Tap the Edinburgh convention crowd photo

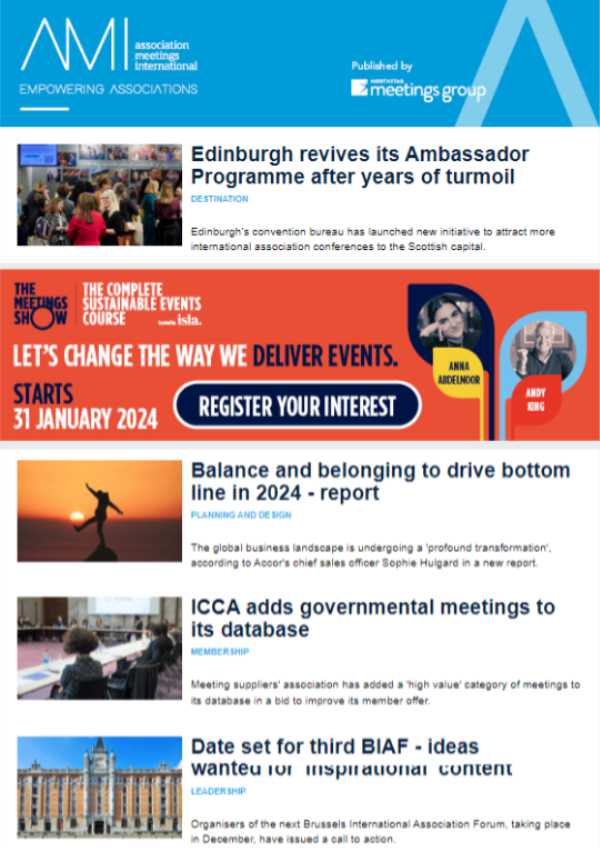coord(100,195)
